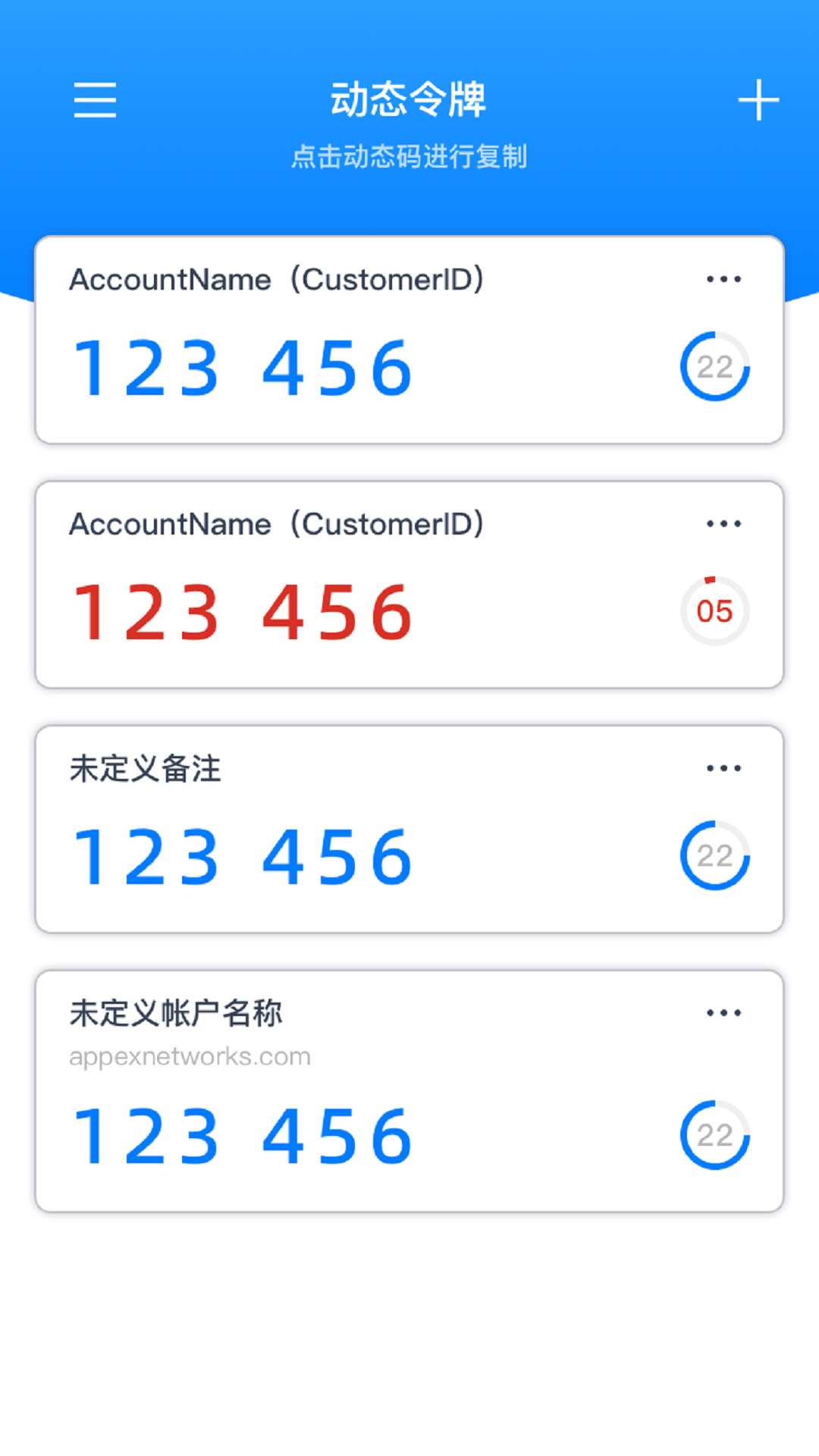Open the hamburger menu
This screenshot has height=1456, width=819.
95,100
